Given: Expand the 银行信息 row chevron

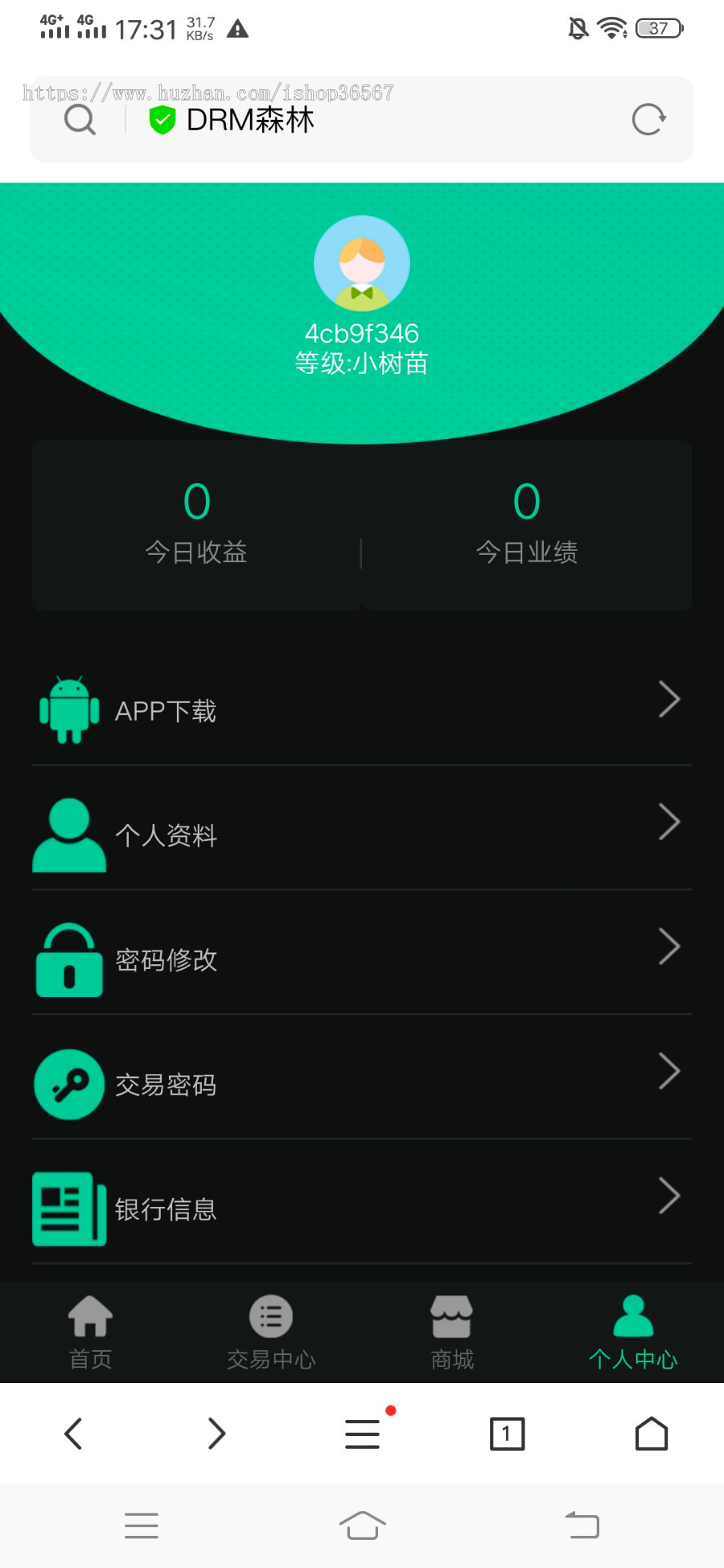Looking at the screenshot, I should (x=669, y=1196).
